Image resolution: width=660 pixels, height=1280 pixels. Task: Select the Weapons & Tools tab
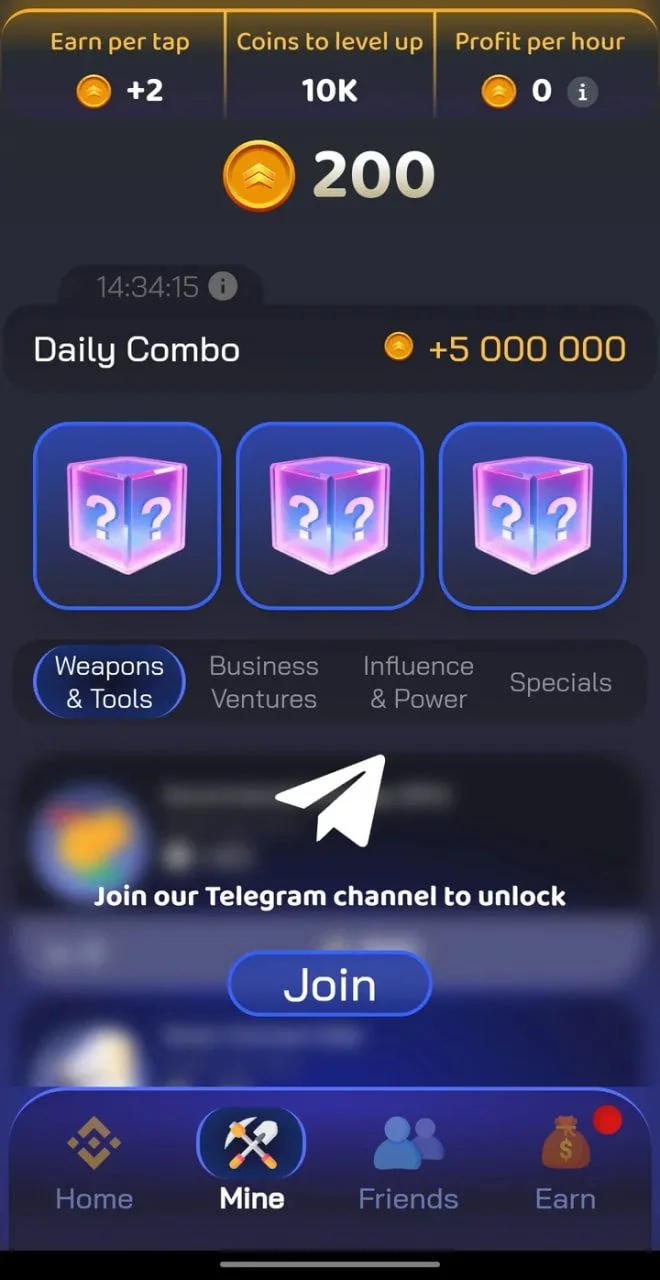(x=109, y=682)
